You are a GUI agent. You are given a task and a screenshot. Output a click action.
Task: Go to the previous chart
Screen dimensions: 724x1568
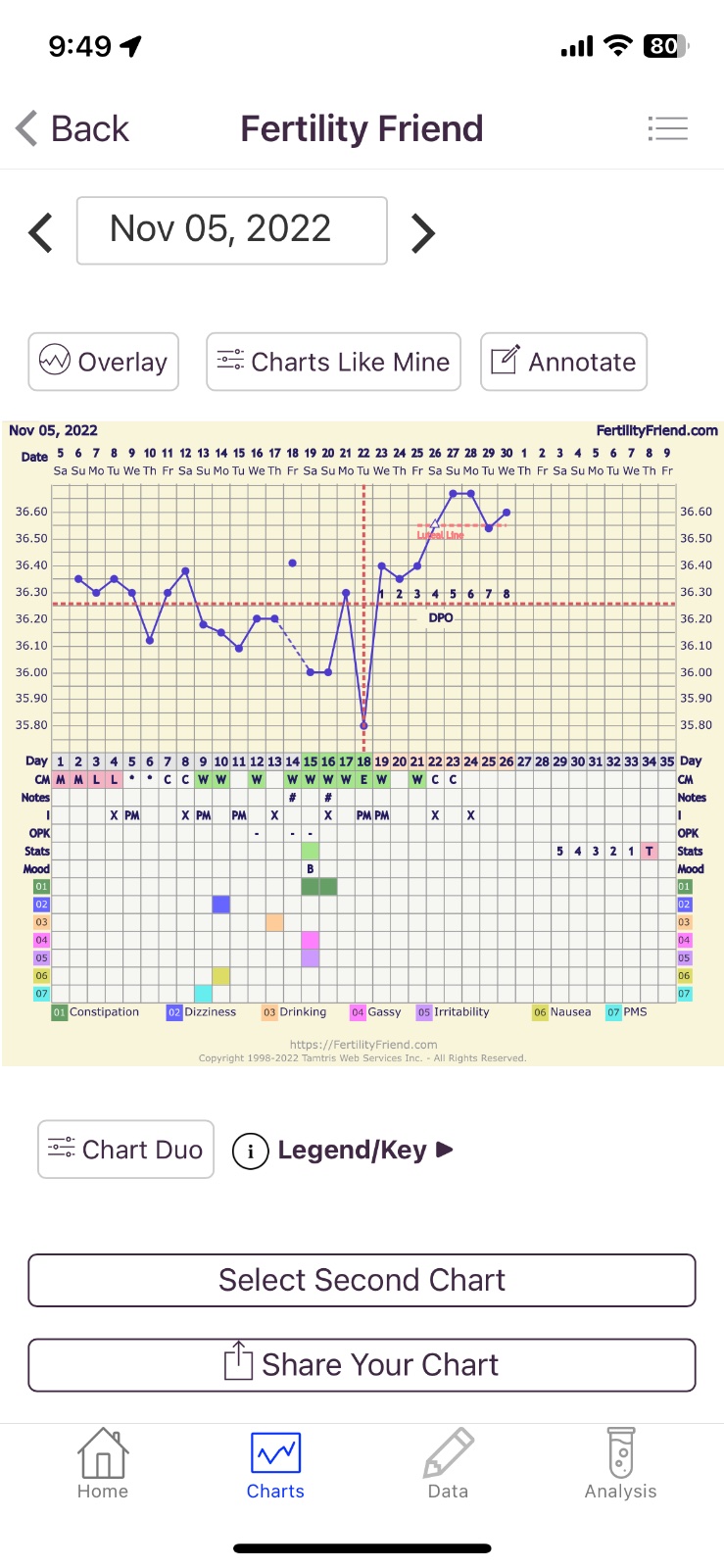point(40,232)
